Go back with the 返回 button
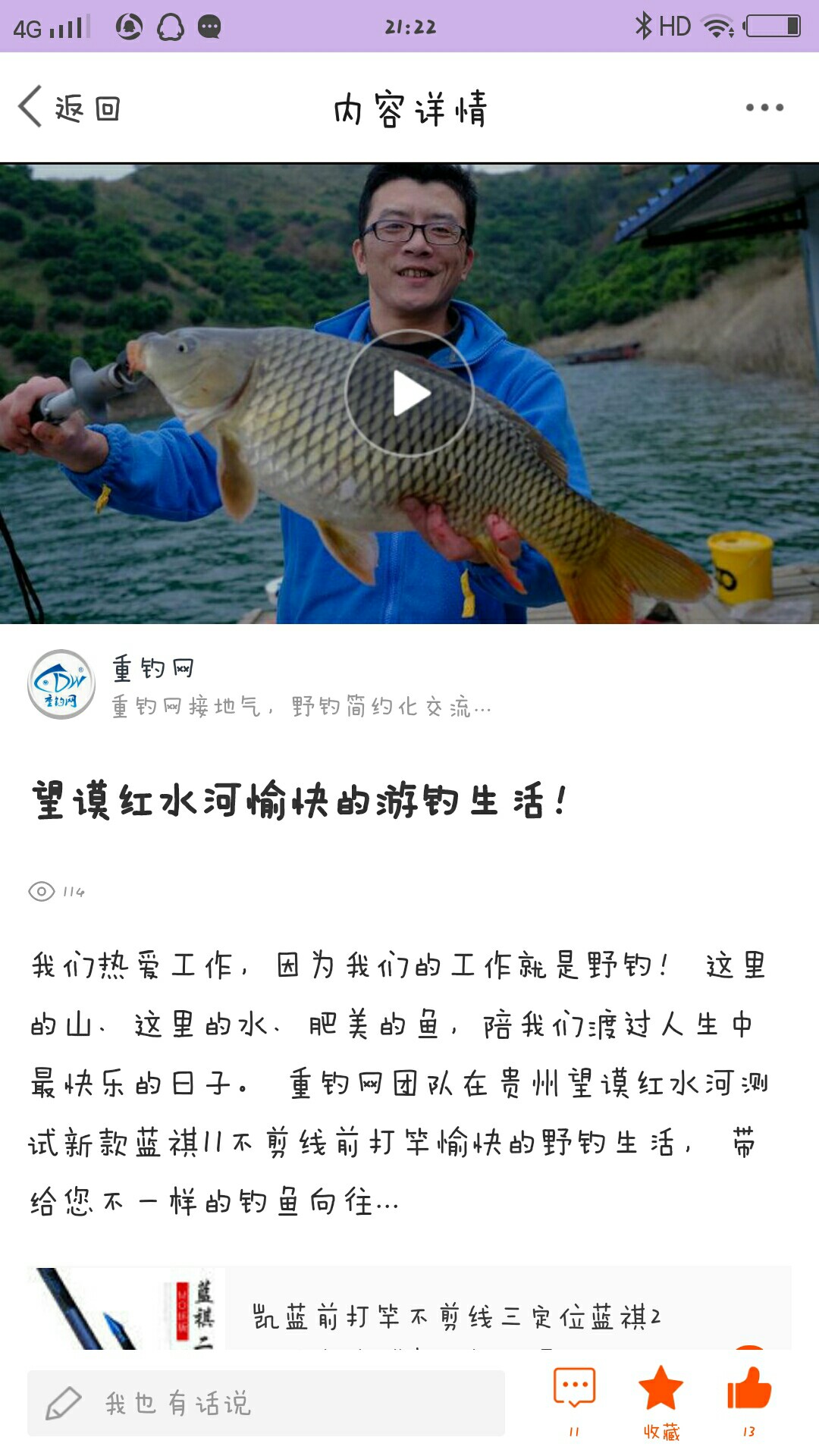This screenshot has height=1456, width=819. click(x=70, y=108)
